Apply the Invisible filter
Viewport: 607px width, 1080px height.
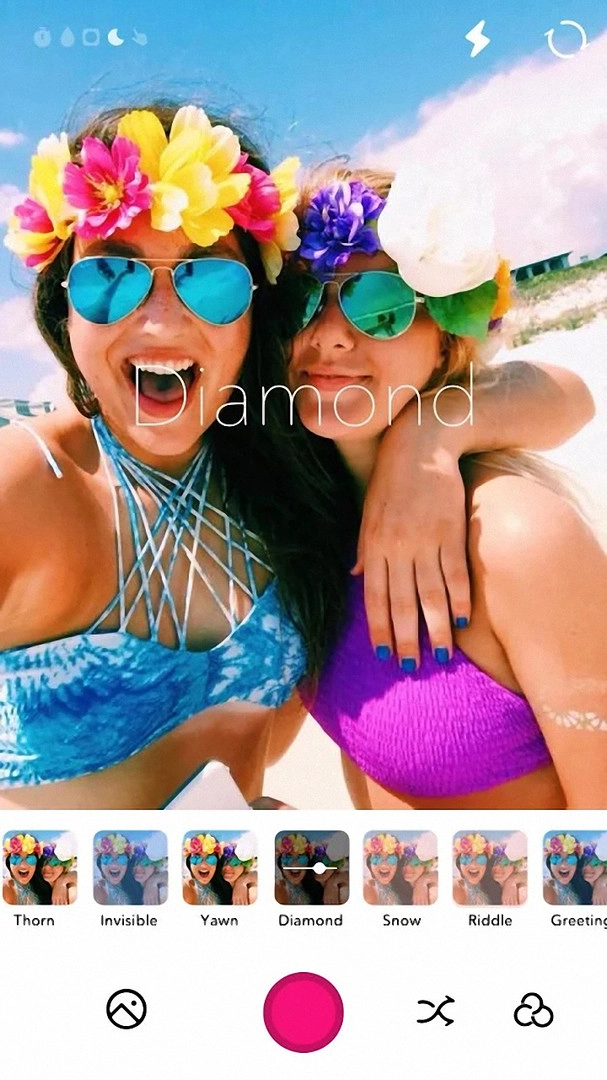point(129,867)
